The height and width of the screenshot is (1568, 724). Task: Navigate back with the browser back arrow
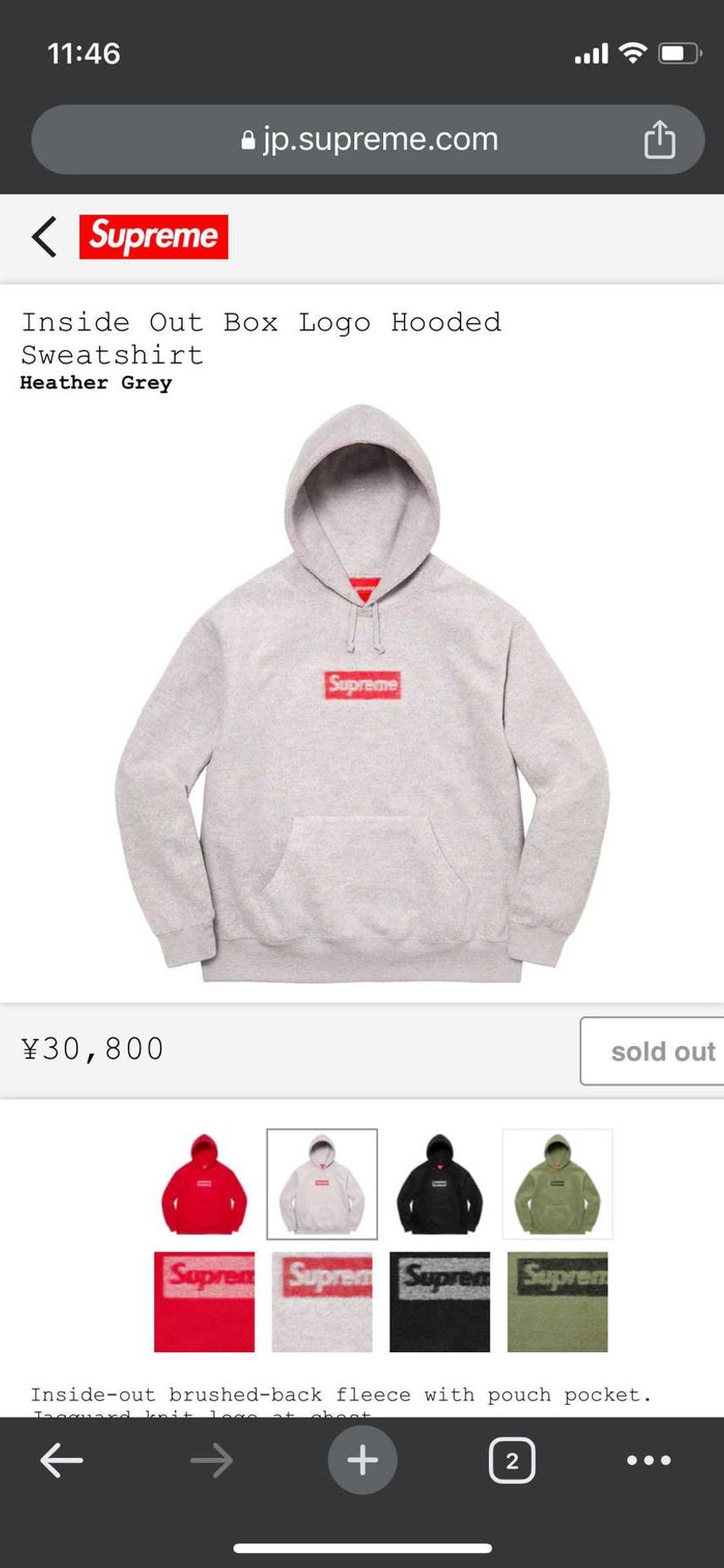point(62,1461)
